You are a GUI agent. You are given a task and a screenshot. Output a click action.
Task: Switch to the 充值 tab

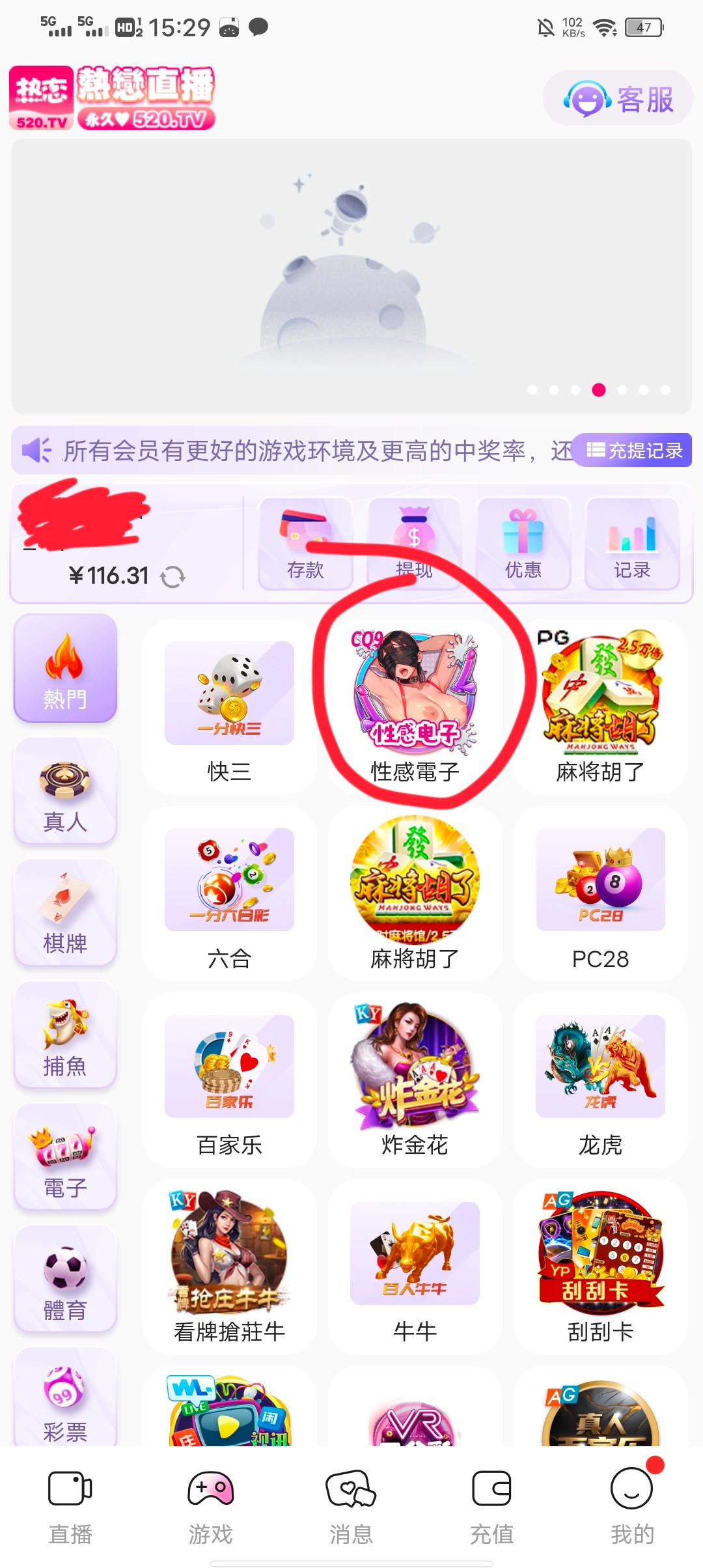491,1505
